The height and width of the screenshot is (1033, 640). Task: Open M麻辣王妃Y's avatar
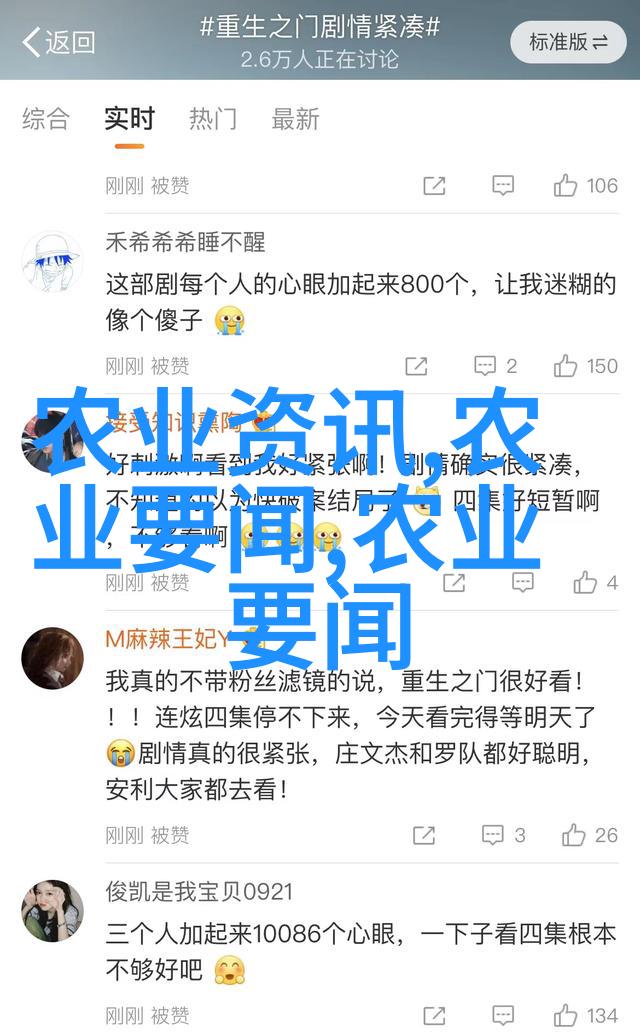(x=52, y=658)
